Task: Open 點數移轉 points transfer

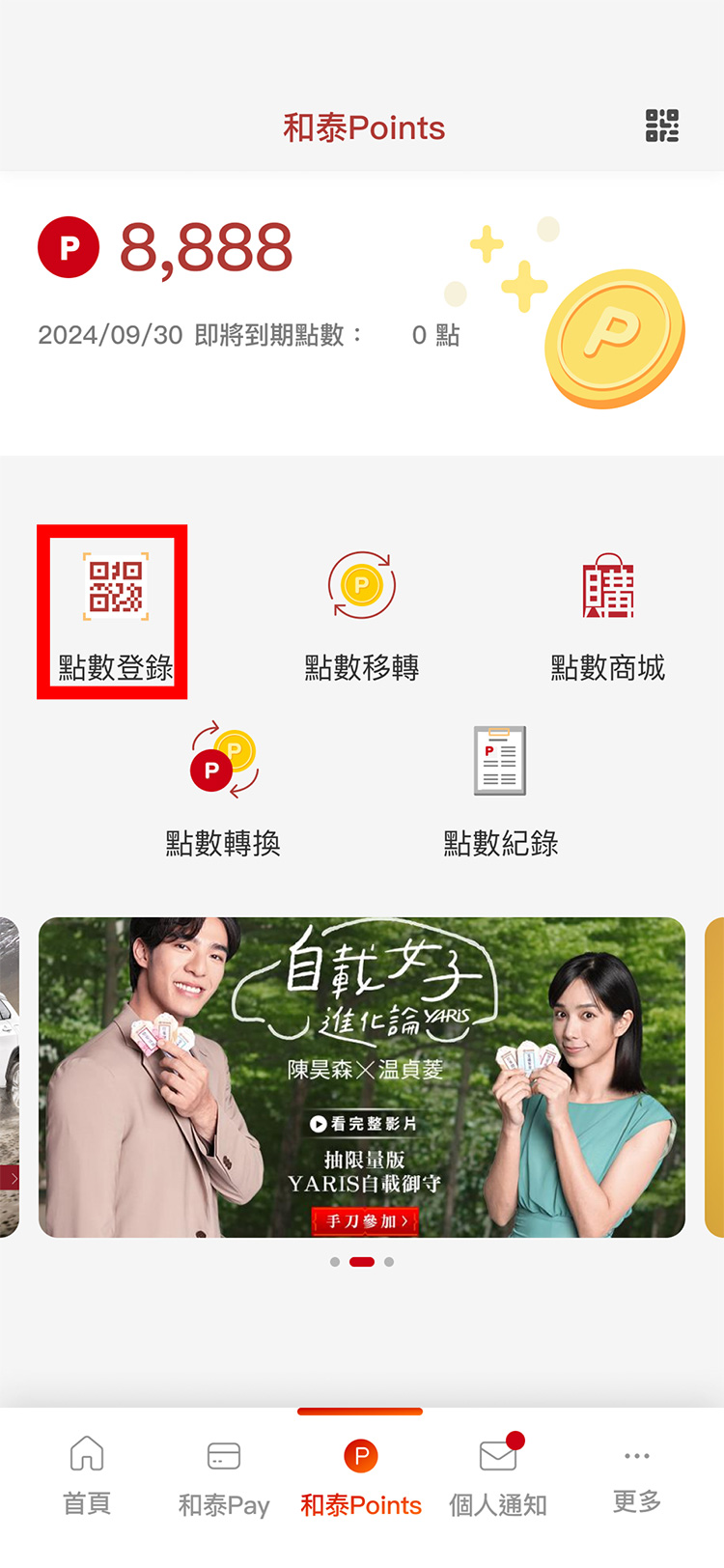Action: click(x=362, y=612)
